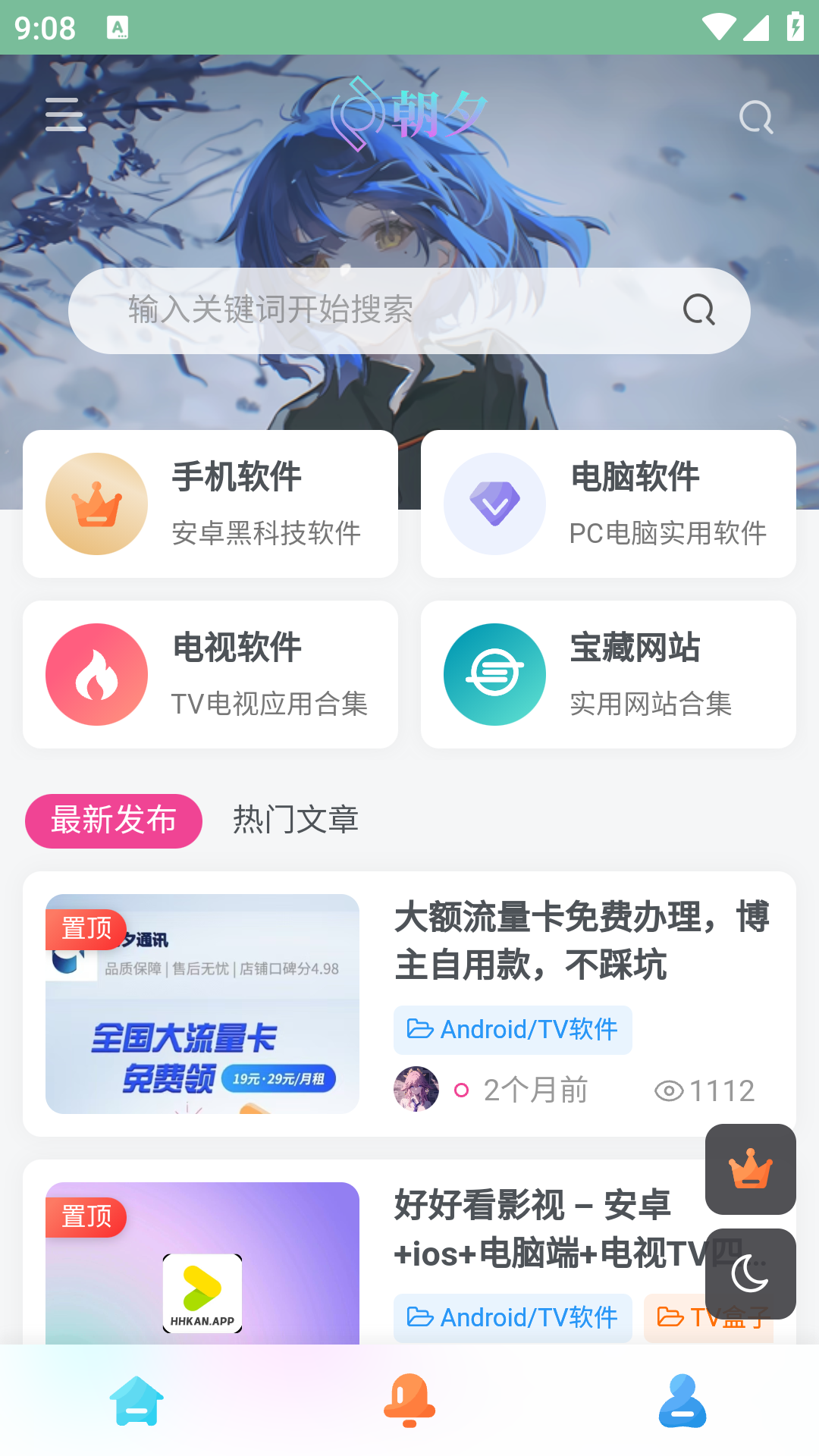This screenshot has width=819, height=1456.
Task: Open the 手机软件 category card
Action: (x=210, y=504)
